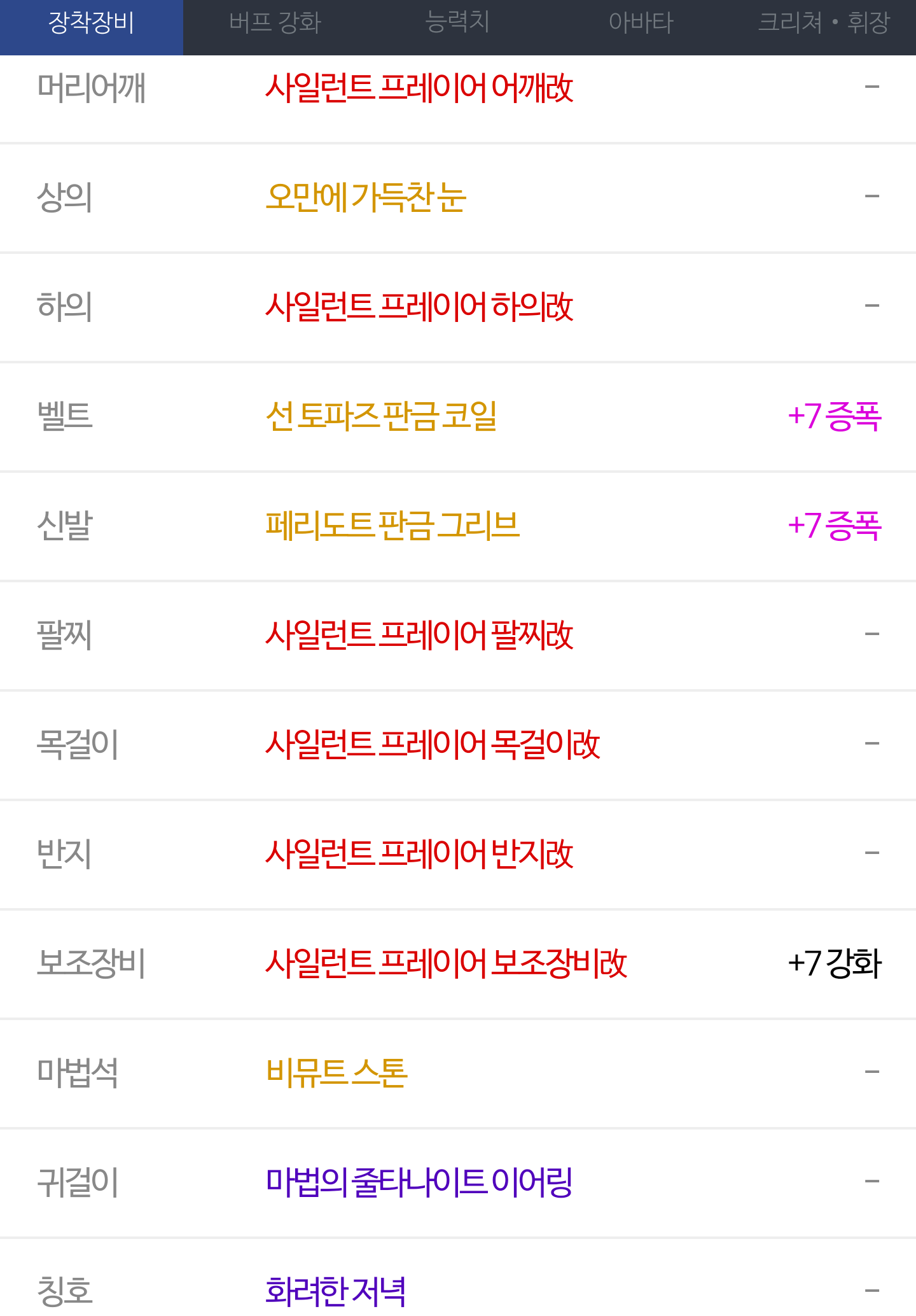Open 사일런트 프레이어 보조장비改 item
The width and height of the screenshot is (916, 1316).
point(446,963)
